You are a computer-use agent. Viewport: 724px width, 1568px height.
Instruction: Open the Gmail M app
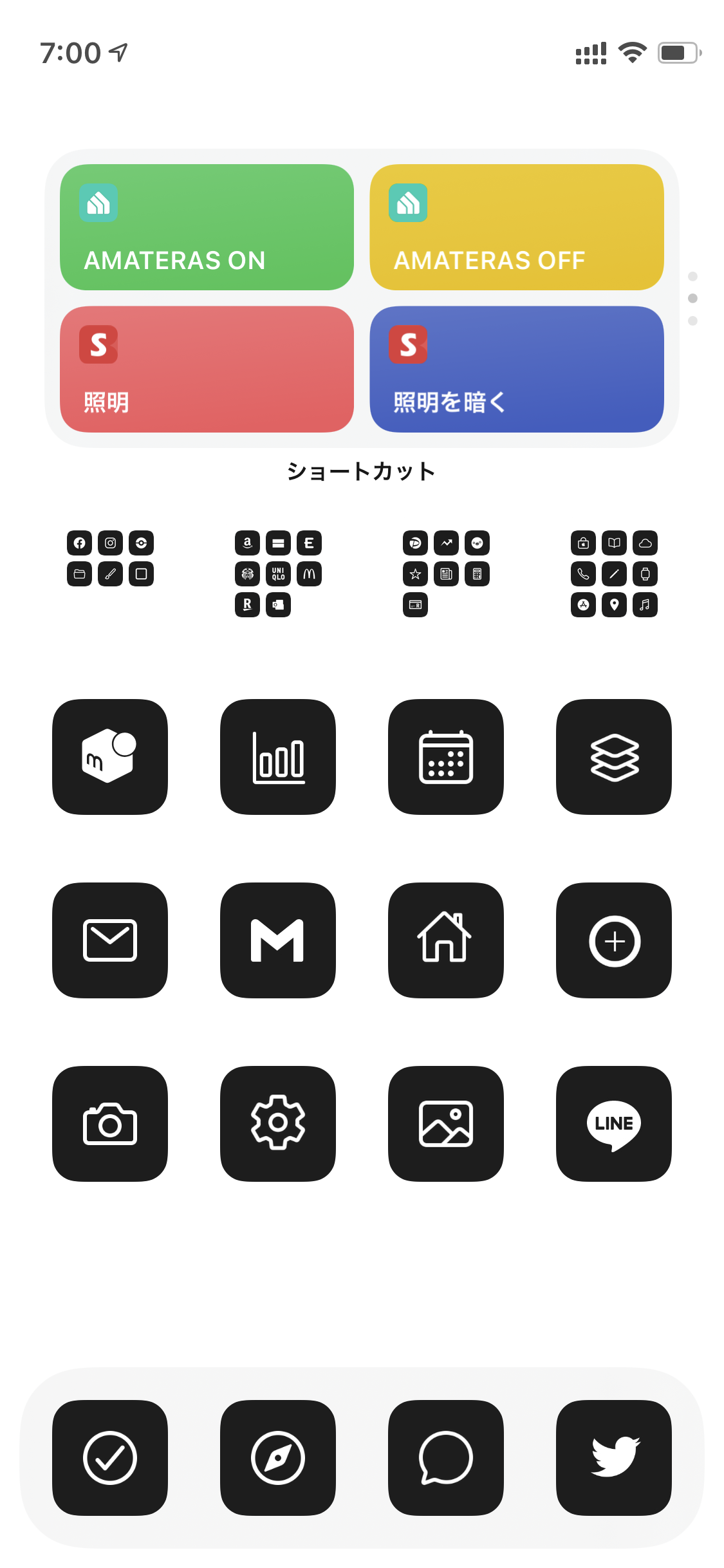278,940
